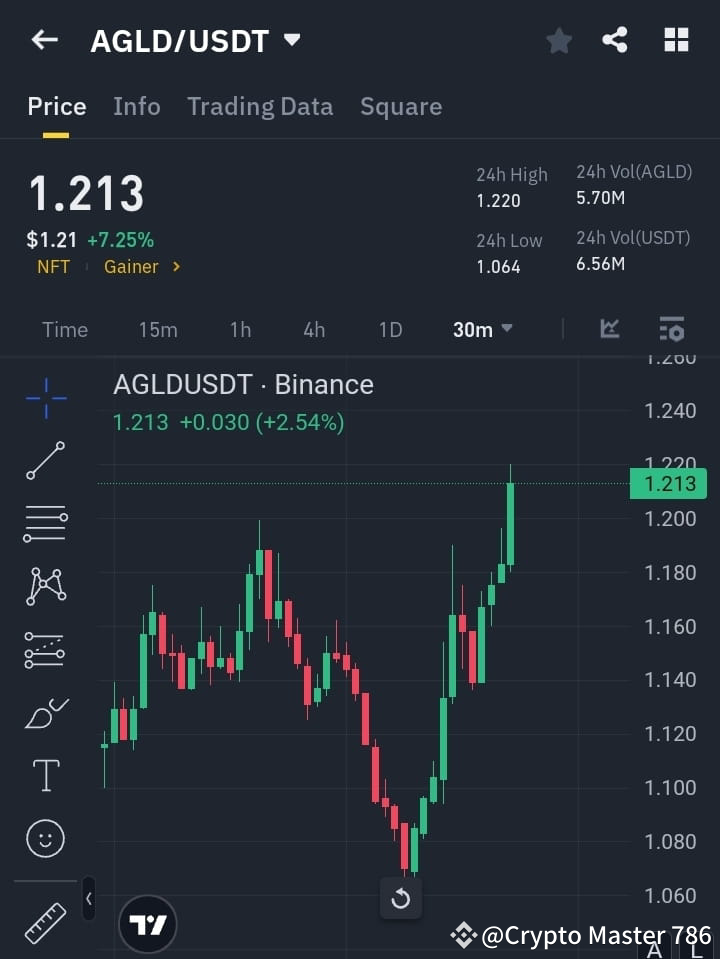The width and height of the screenshot is (720, 959).
Task: Toggle the favorite star for AGLD/USDT
Action: (x=559, y=40)
